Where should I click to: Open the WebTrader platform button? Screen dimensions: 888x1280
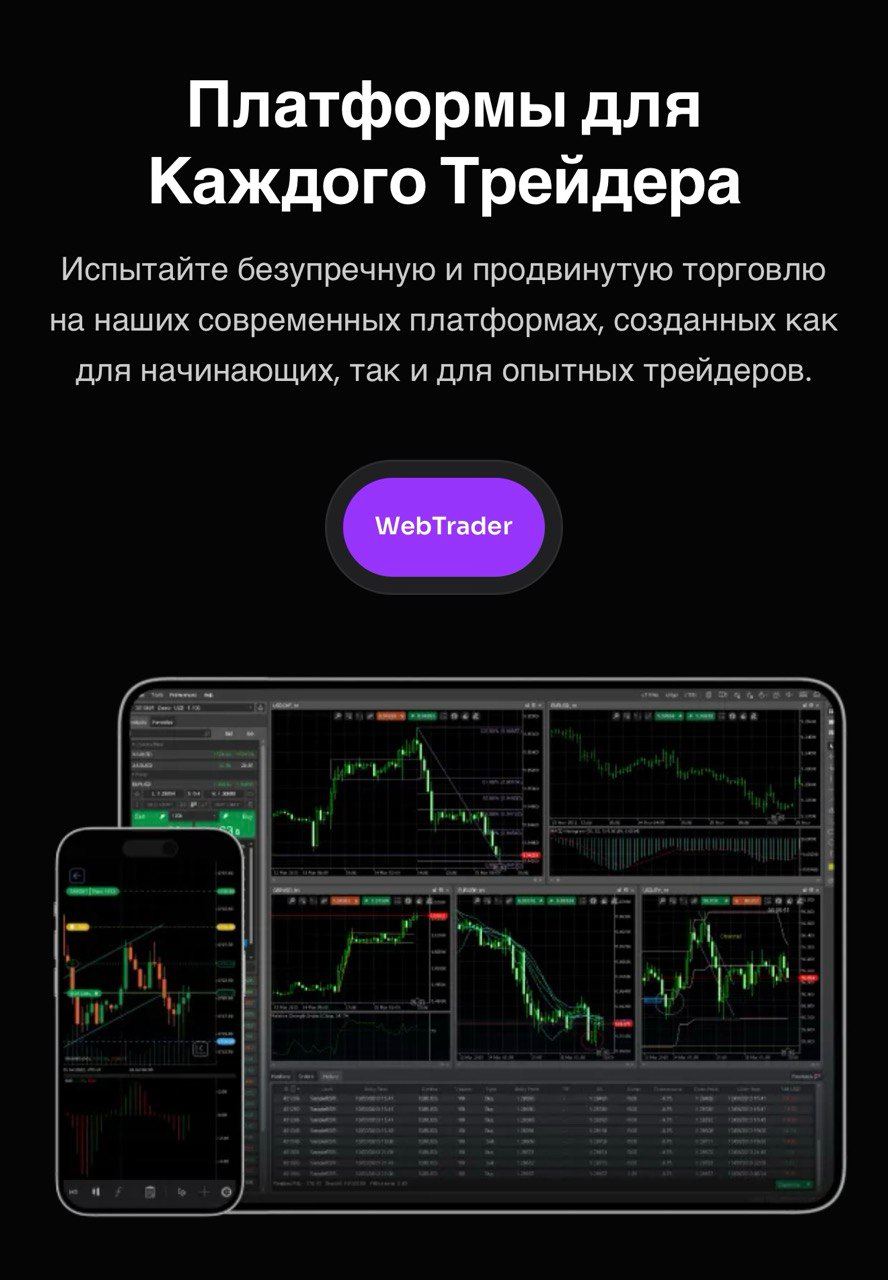click(x=443, y=527)
